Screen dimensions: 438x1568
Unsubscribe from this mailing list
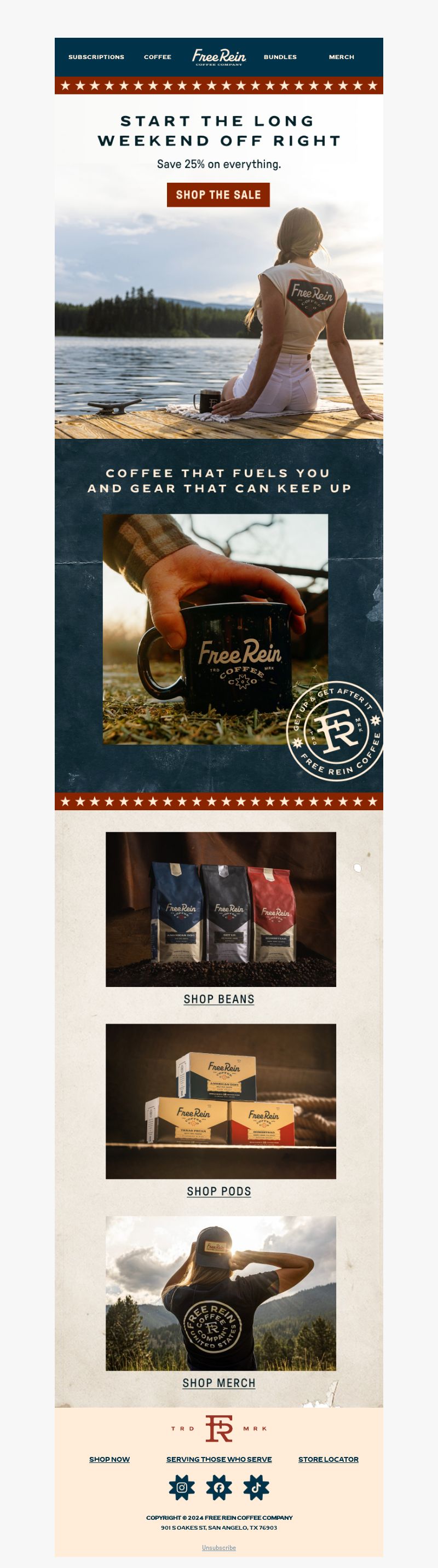click(218, 1547)
